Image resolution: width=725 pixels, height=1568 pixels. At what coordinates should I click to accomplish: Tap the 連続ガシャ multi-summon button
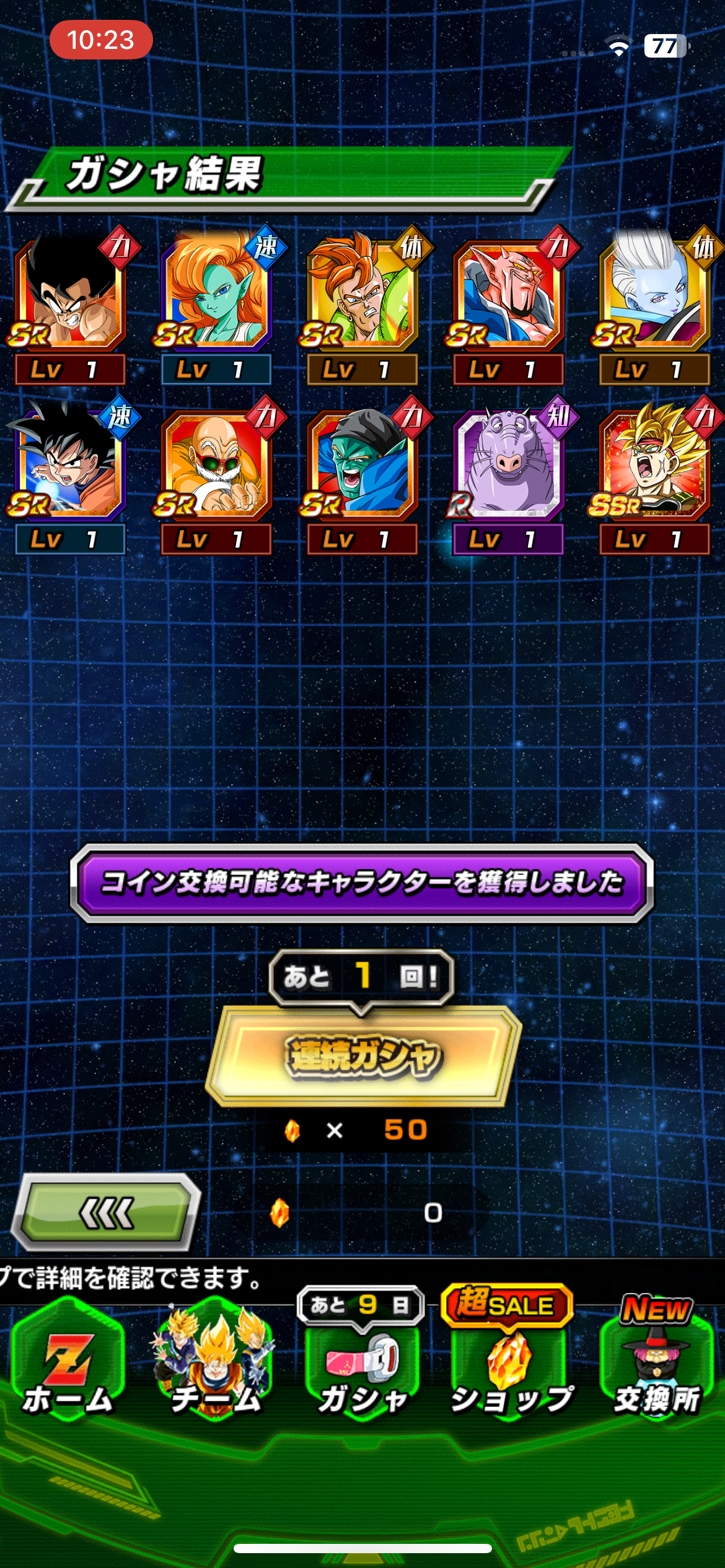pos(363,1056)
